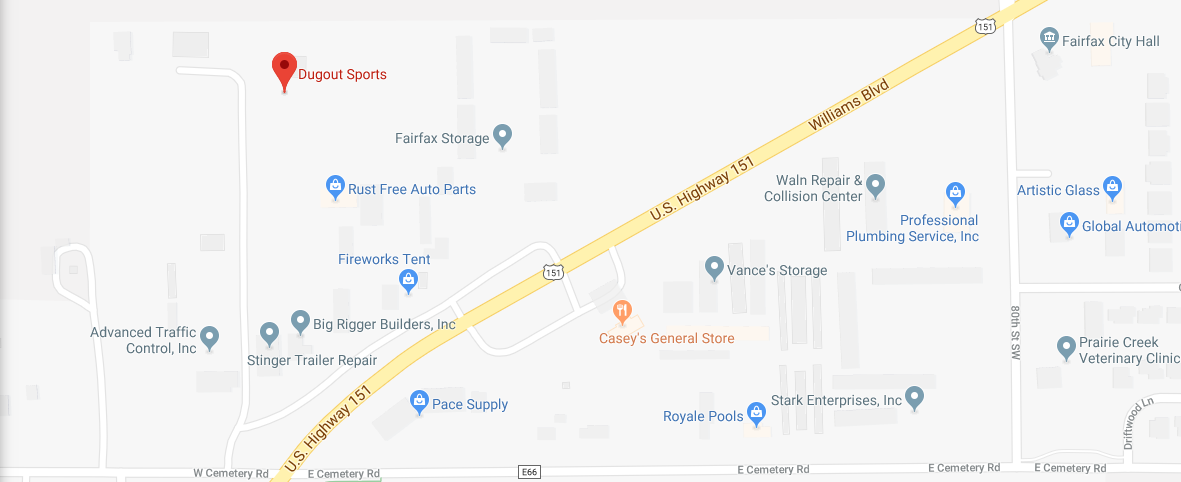Select the Rust Free Auto Parts marker

[x=336, y=187]
